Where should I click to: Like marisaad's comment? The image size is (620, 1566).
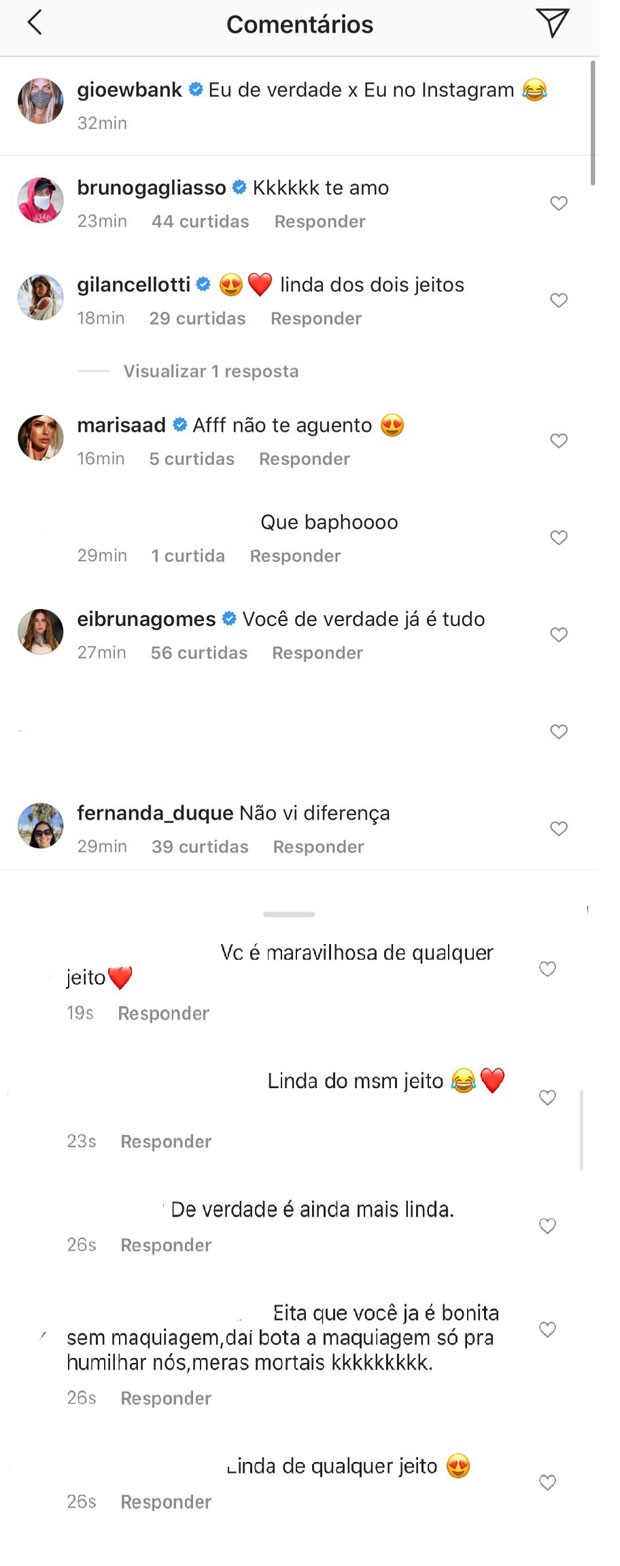(x=559, y=441)
